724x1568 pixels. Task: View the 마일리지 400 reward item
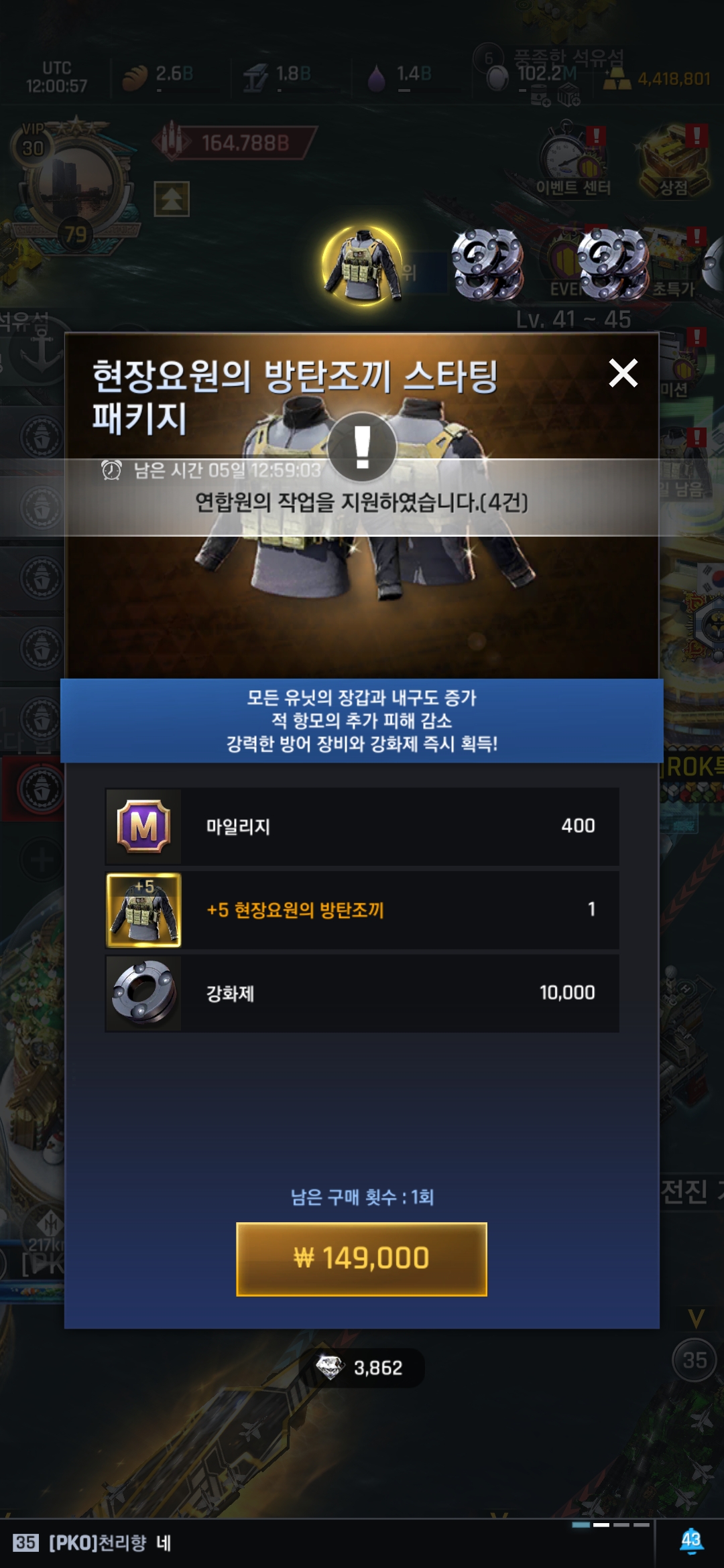pyautogui.click(x=143, y=826)
